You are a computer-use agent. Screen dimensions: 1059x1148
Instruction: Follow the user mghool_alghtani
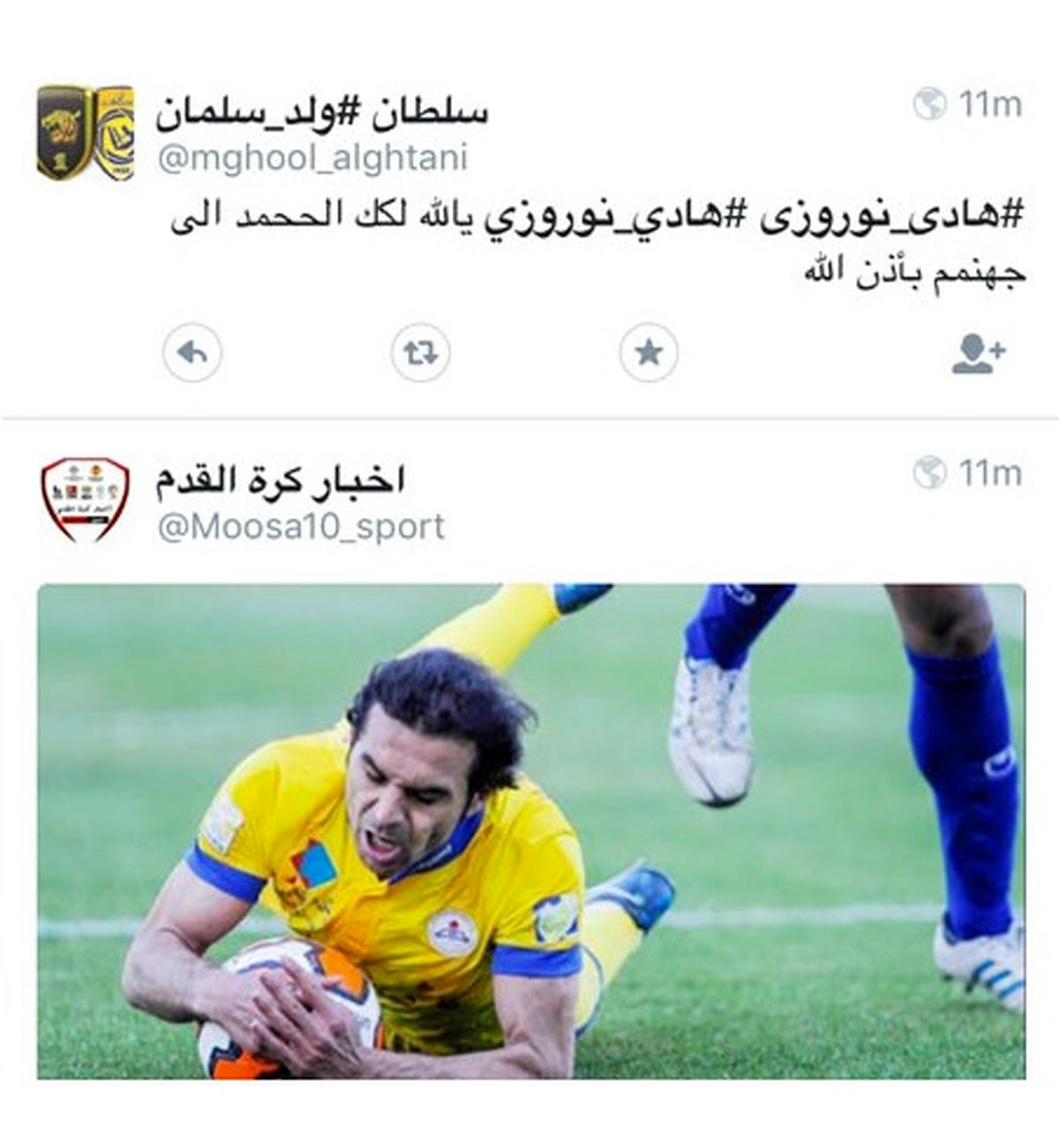tap(978, 353)
